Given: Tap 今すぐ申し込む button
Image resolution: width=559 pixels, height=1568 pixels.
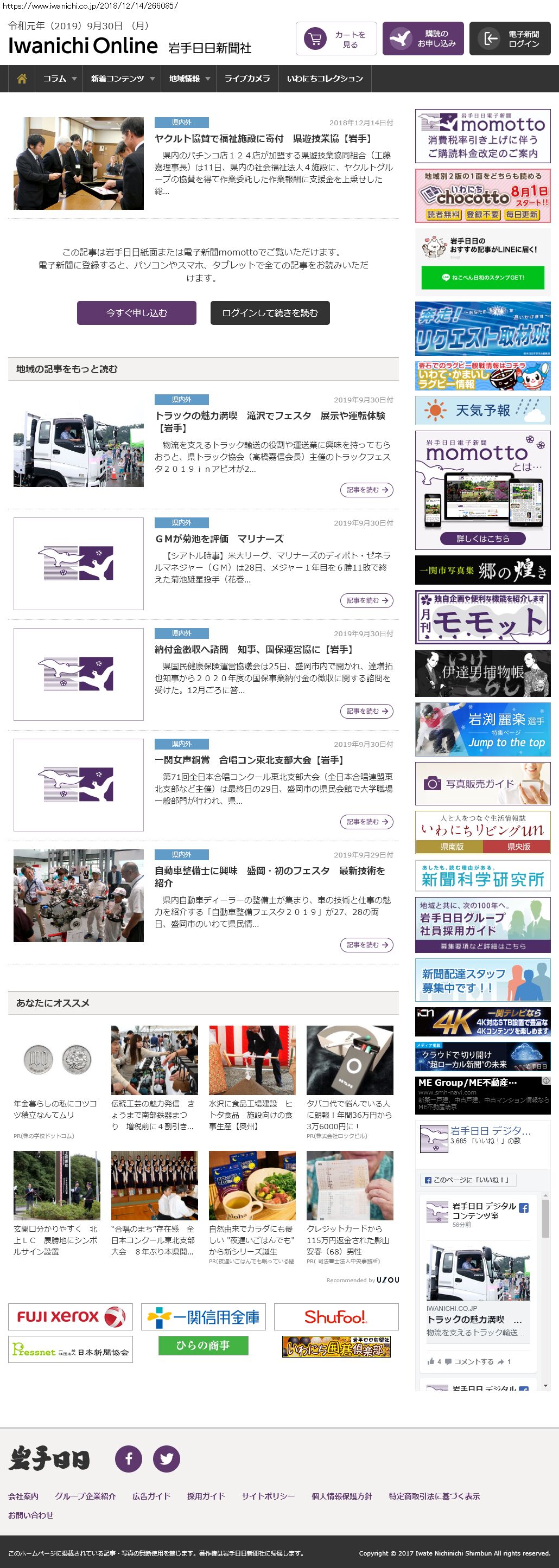Looking at the screenshot, I should pos(136,313).
